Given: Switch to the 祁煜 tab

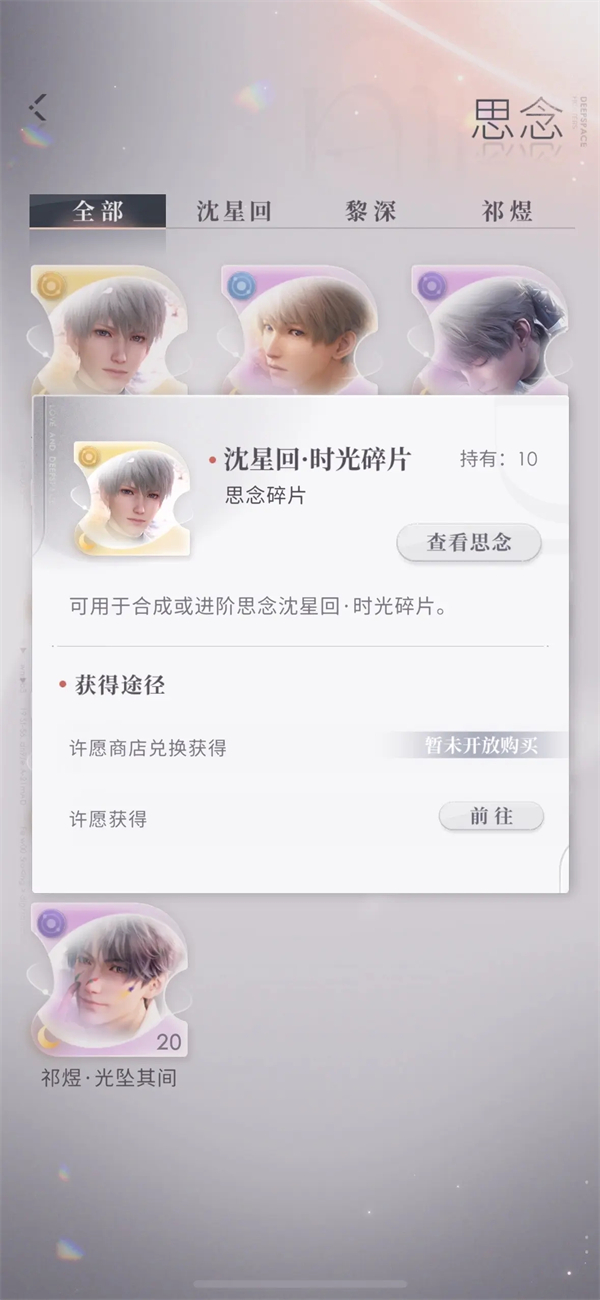Looking at the screenshot, I should (x=506, y=211).
